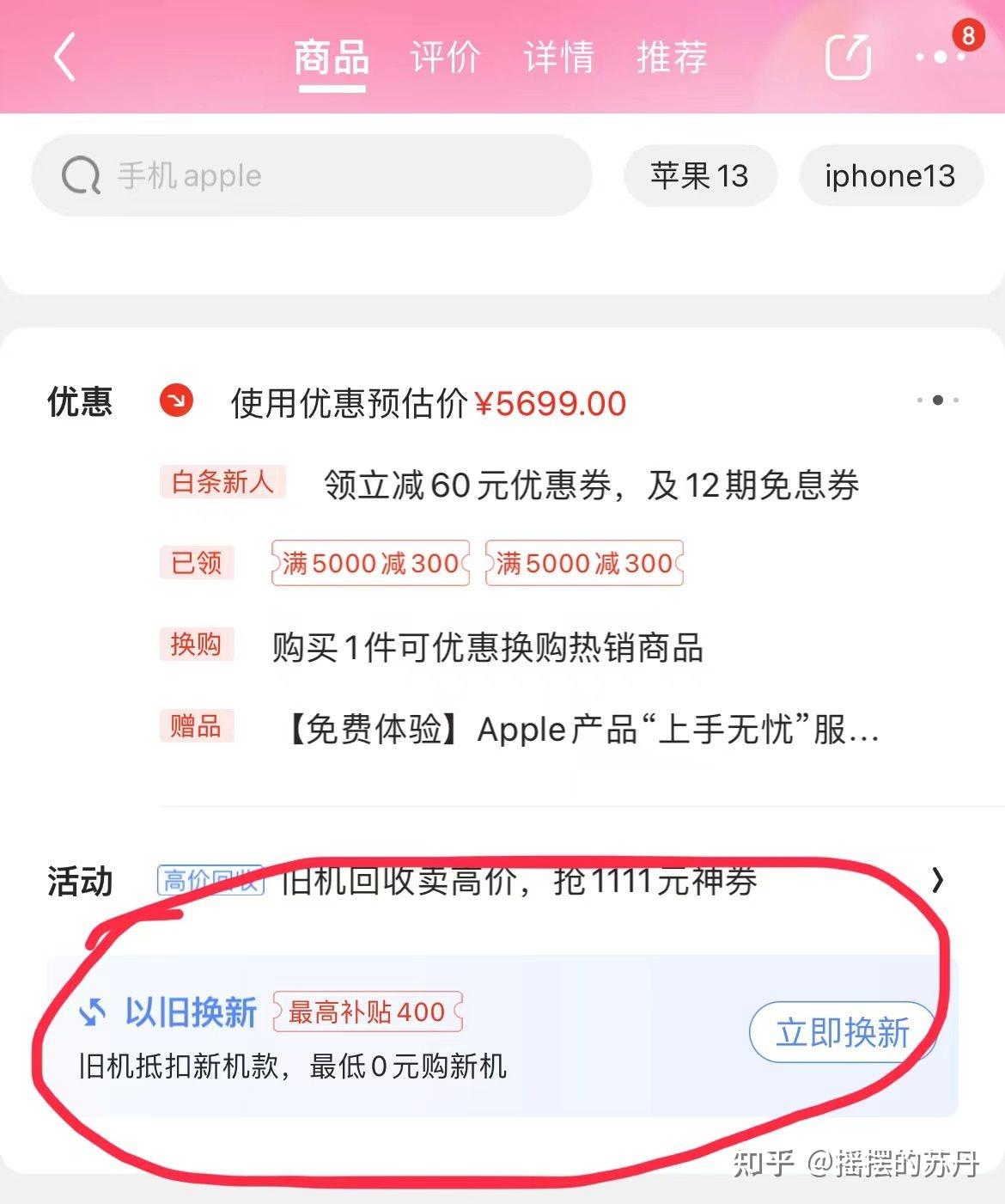1005x1204 pixels.
Task: Switch to the 推荐 tab
Action: click(x=672, y=58)
